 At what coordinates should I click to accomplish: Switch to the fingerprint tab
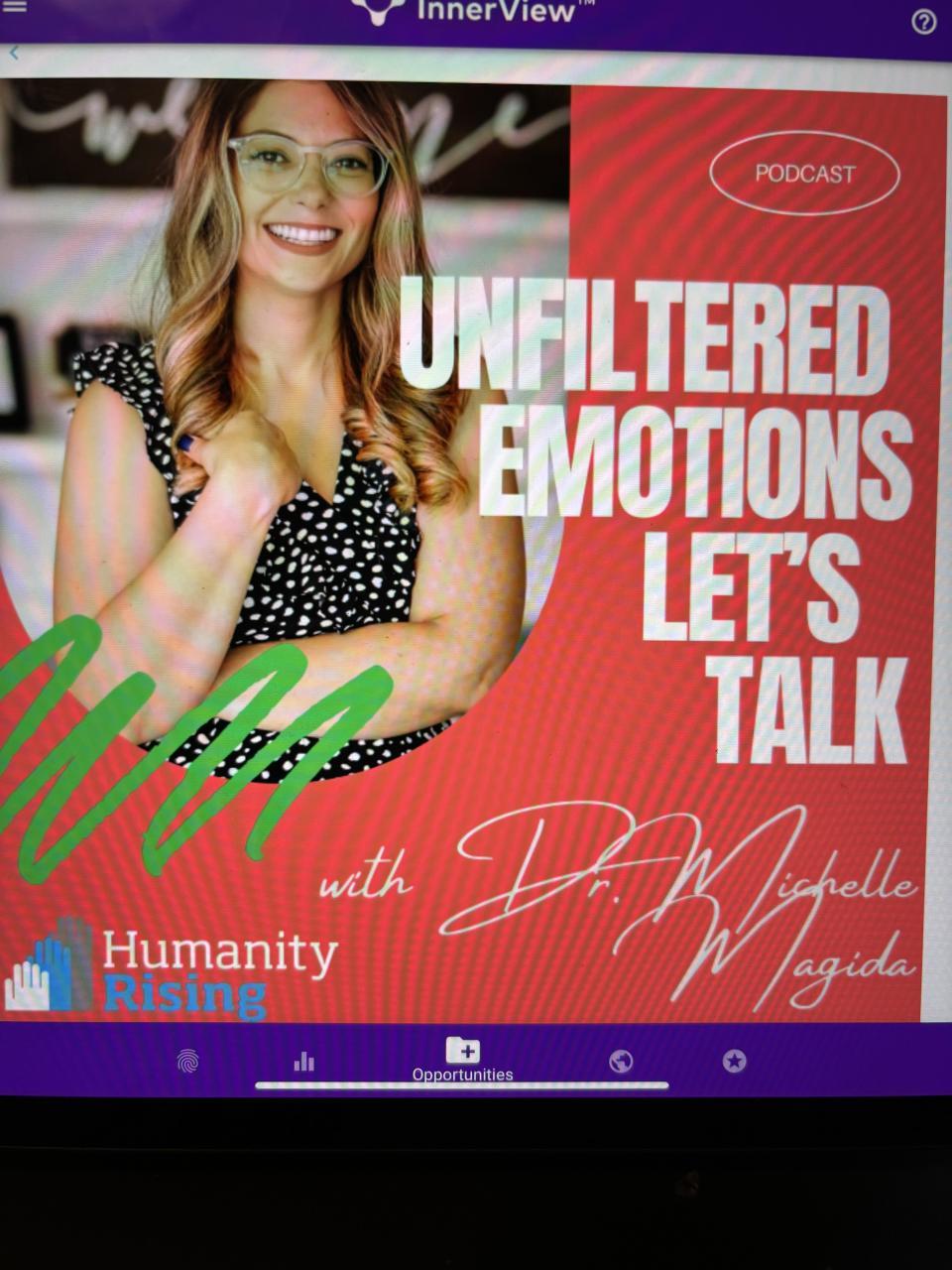(187, 1062)
